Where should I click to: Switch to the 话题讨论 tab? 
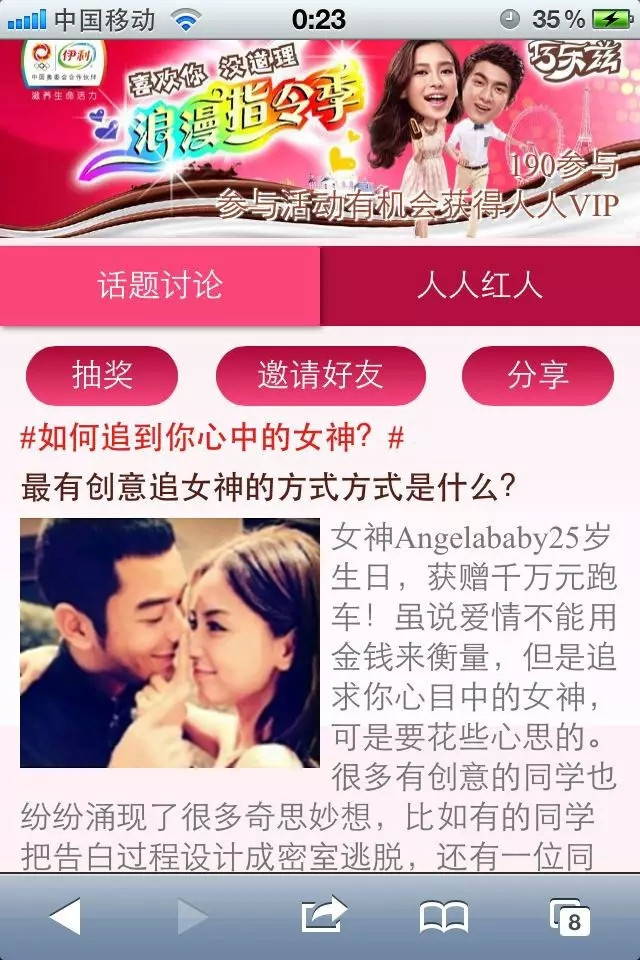160,286
